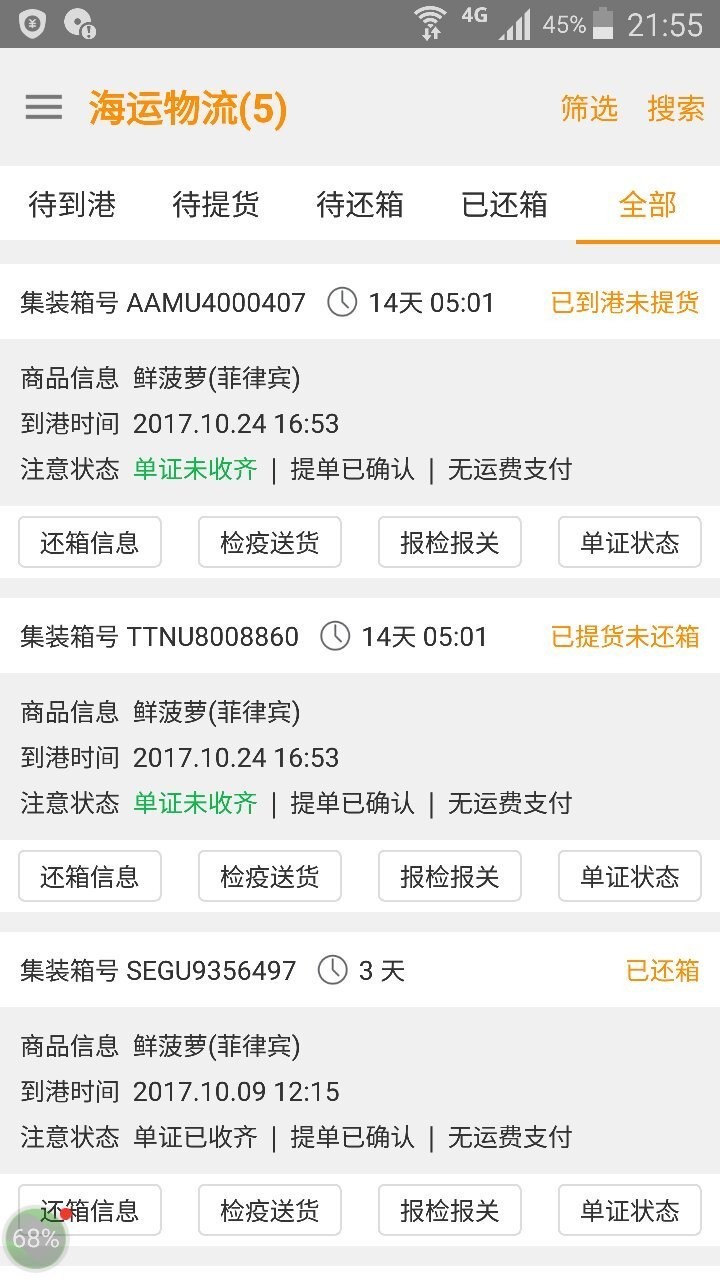Screen dimensions: 720x1280
Task: Tap the signal strength bars indicator
Action: 514,25
